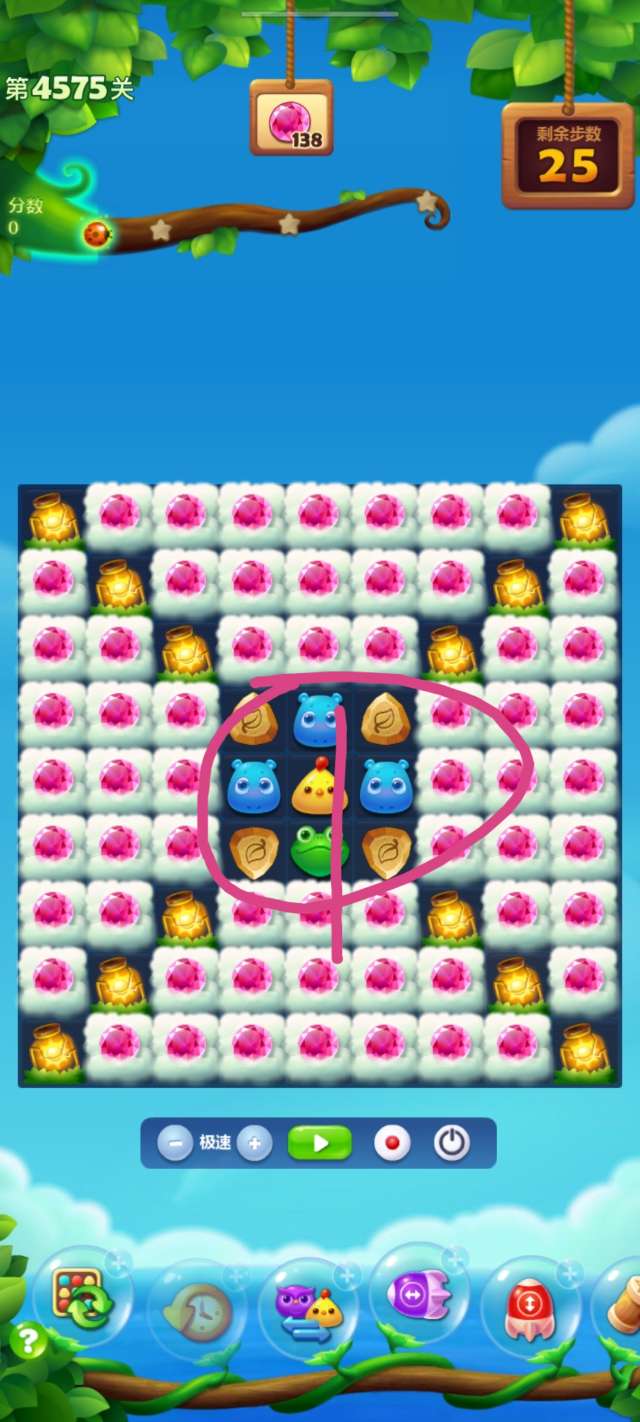Viewport: 640px width, 1422px height.
Task: Select the clock extra-steps booster
Action: [194, 1308]
